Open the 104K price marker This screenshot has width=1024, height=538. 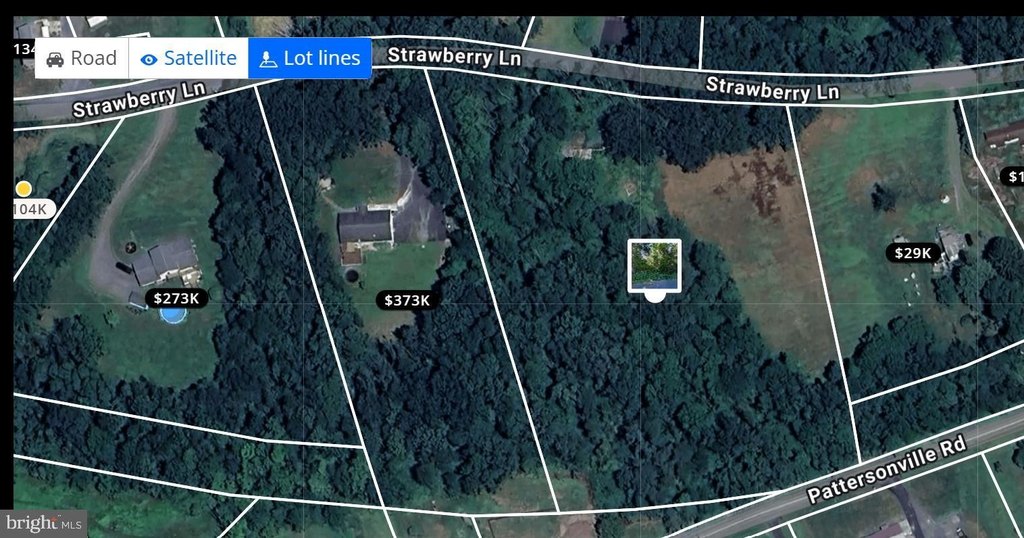[30, 209]
